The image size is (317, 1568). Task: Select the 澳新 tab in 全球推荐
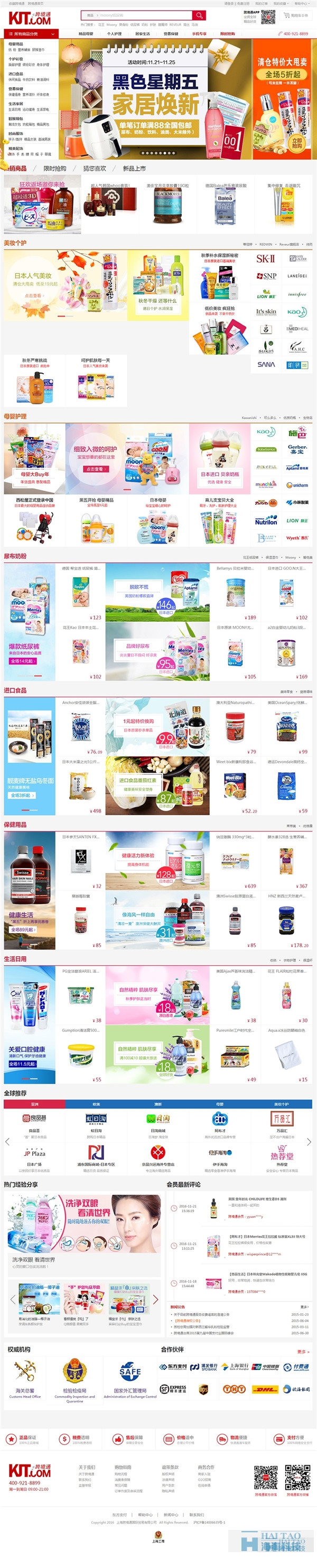coord(158,1104)
